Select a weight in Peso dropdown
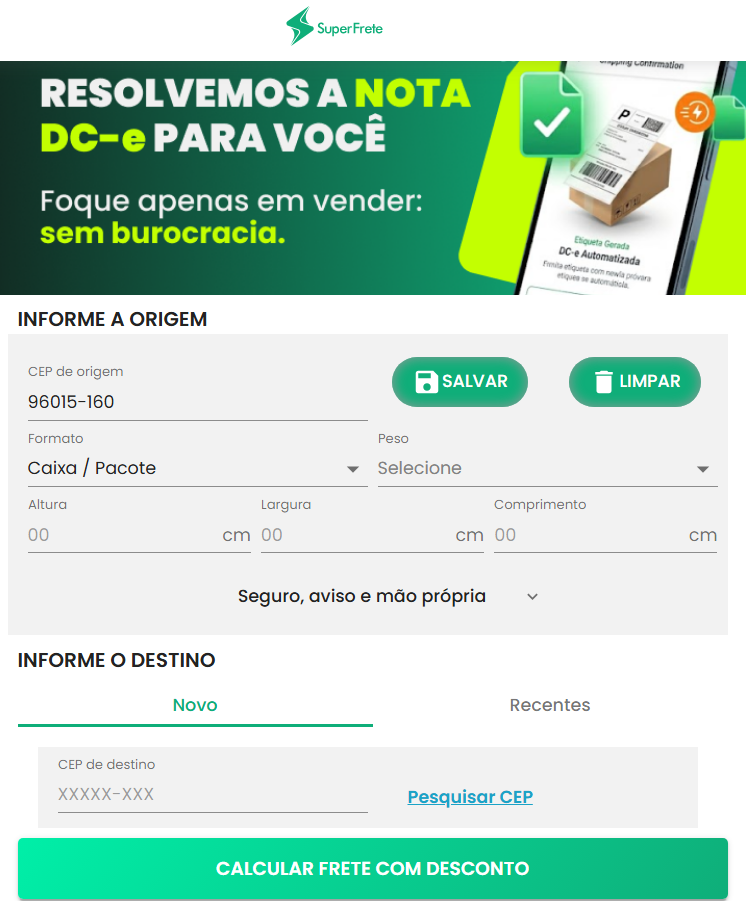The width and height of the screenshot is (746, 901). 547,468
